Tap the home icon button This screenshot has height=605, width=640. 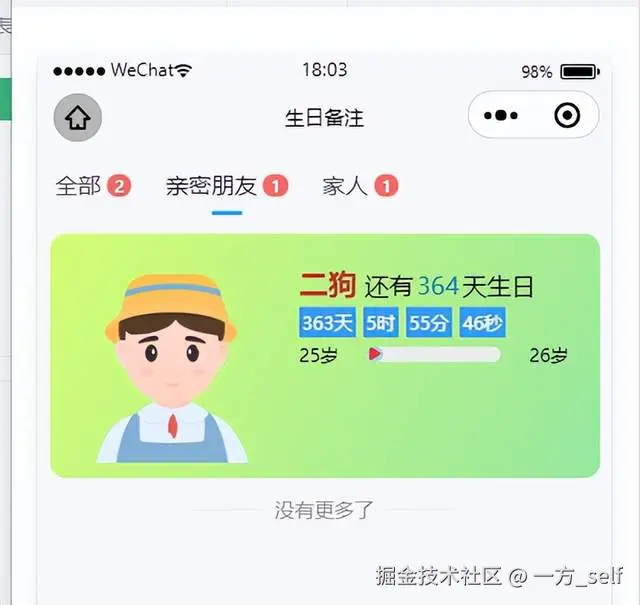click(x=78, y=118)
